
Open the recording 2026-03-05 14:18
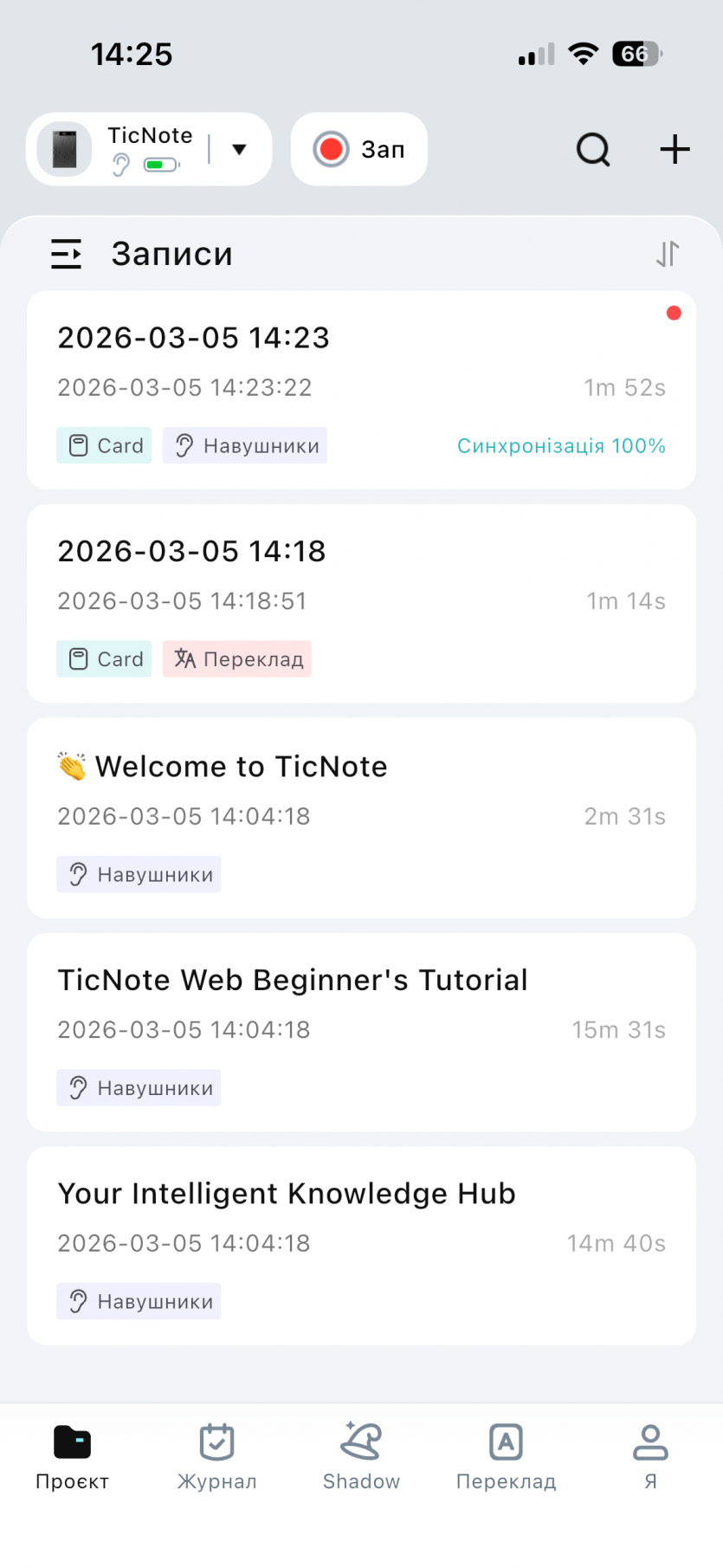tap(361, 603)
